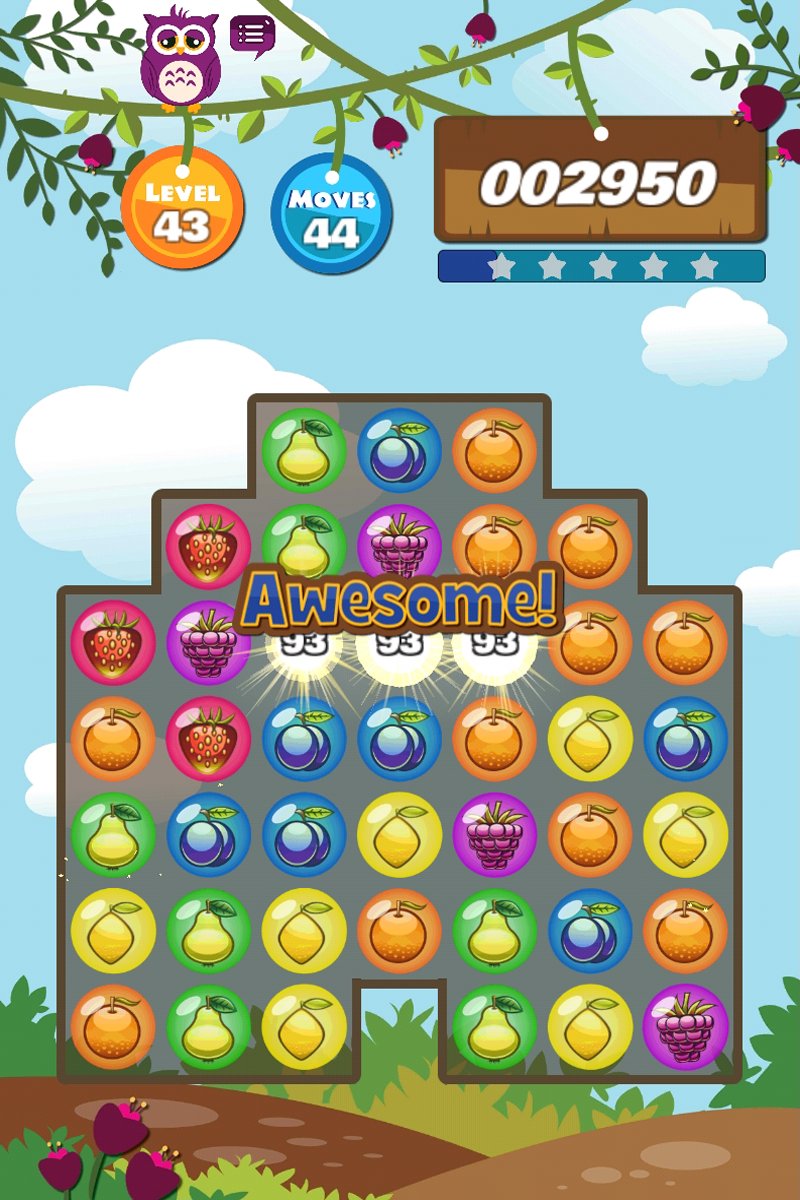Open the purple menu icon beside the owl
The height and width of the screenshot is (1200, 800).
tap(252, 35)
